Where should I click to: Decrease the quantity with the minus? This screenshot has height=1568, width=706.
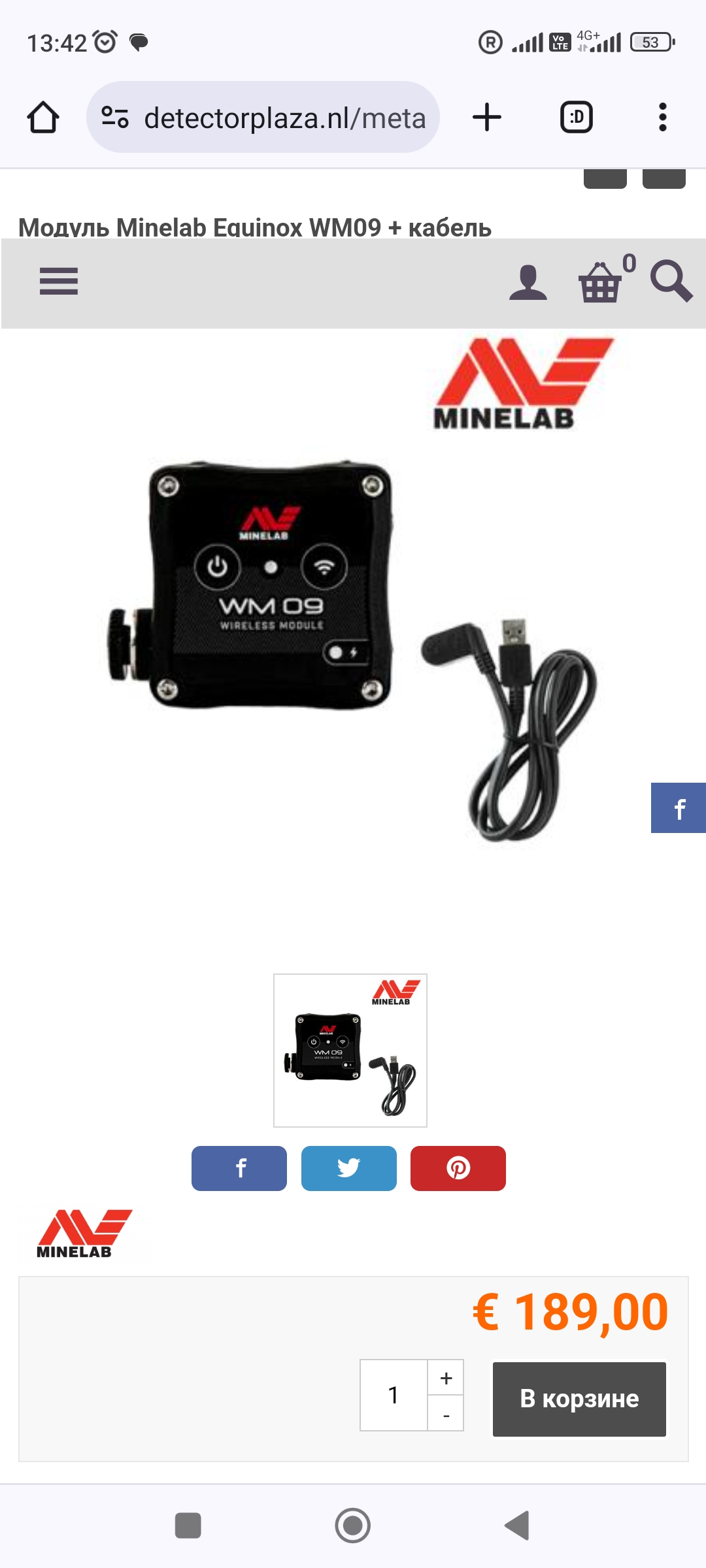tap(446, 1414)
